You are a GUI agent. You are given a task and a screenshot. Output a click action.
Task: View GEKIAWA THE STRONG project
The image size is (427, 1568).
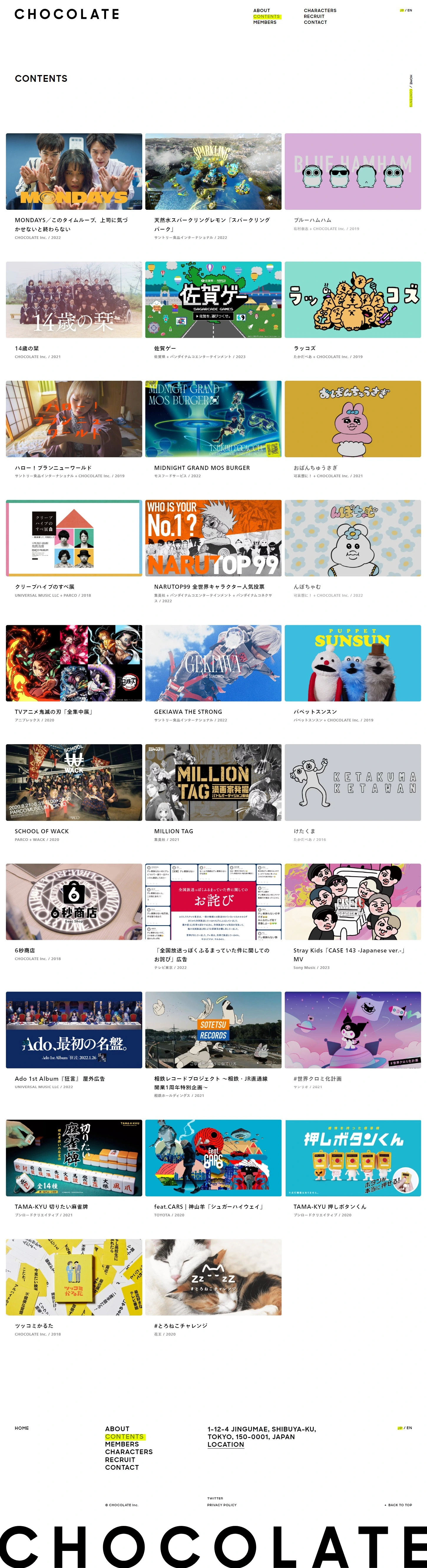click(213, 664)
